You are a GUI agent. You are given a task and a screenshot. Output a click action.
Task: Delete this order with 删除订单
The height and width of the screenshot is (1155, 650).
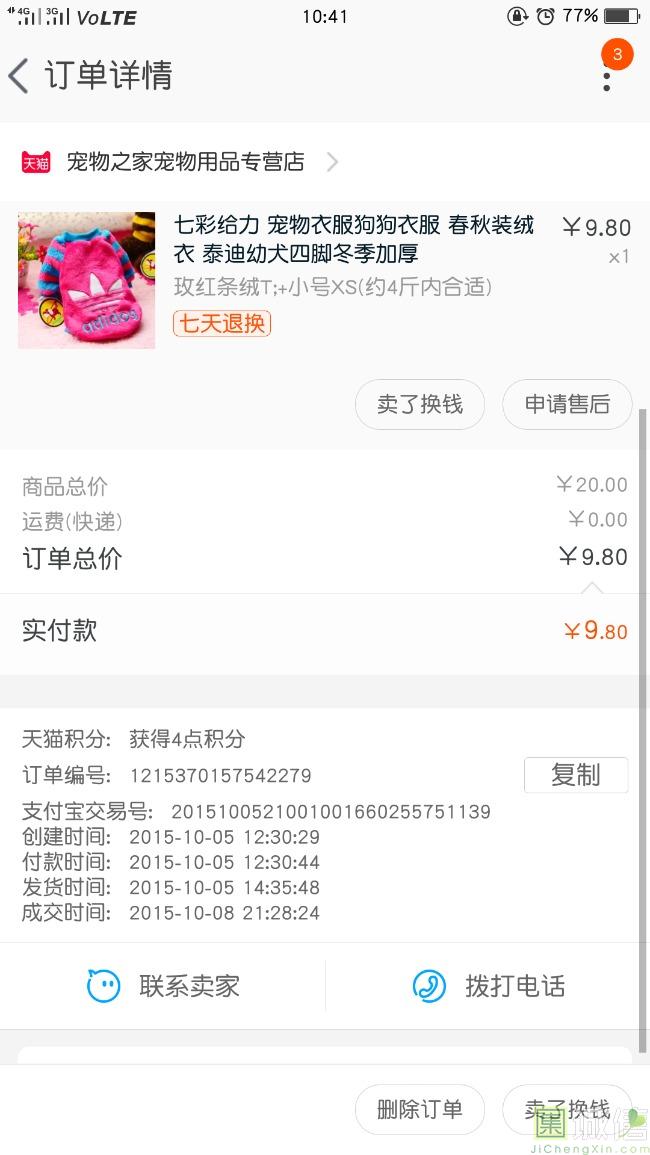pos(420,1108)
